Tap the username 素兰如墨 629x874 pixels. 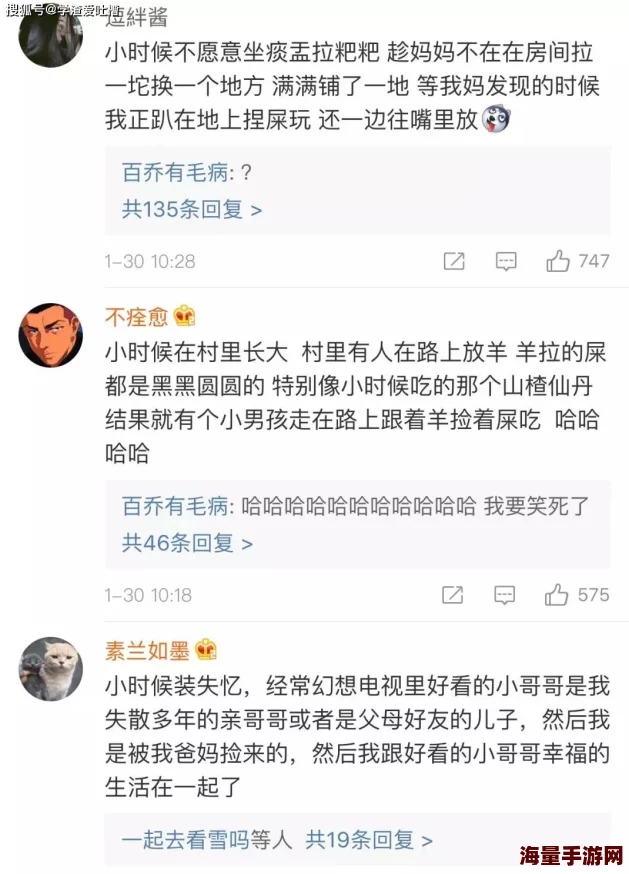tap(147, 651)
